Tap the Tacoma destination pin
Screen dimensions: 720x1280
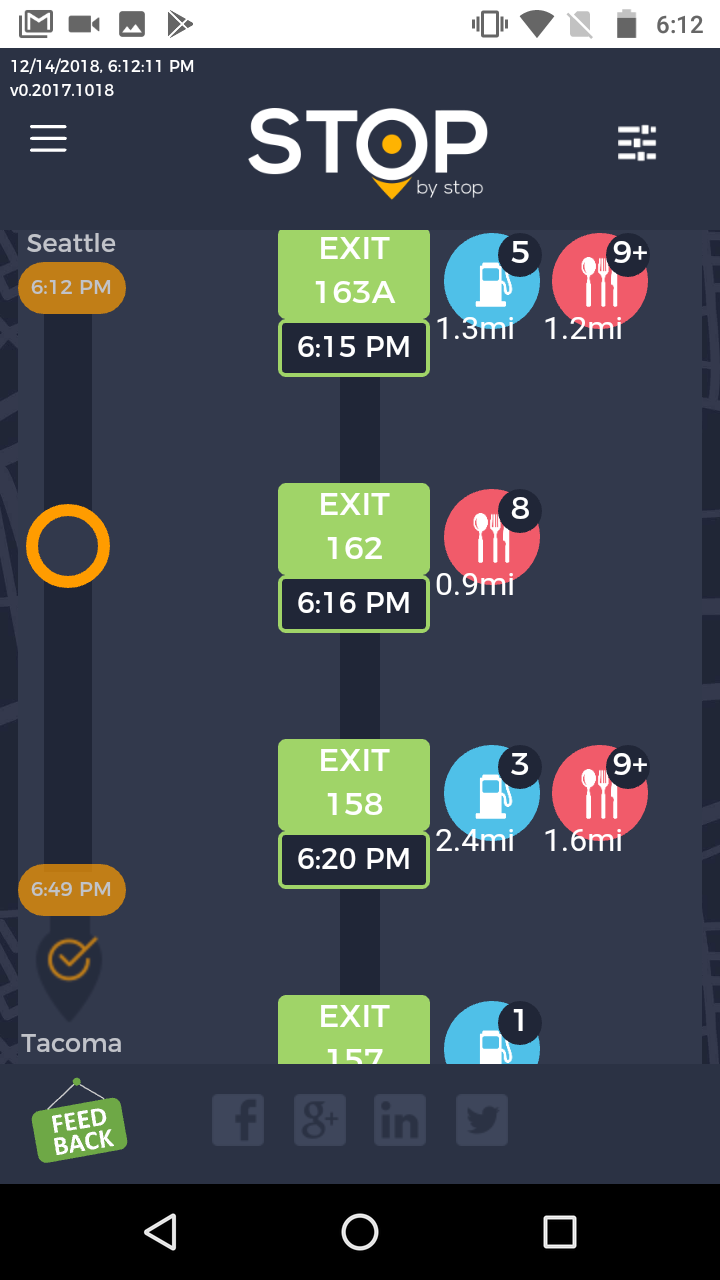(x=71, y=965)
